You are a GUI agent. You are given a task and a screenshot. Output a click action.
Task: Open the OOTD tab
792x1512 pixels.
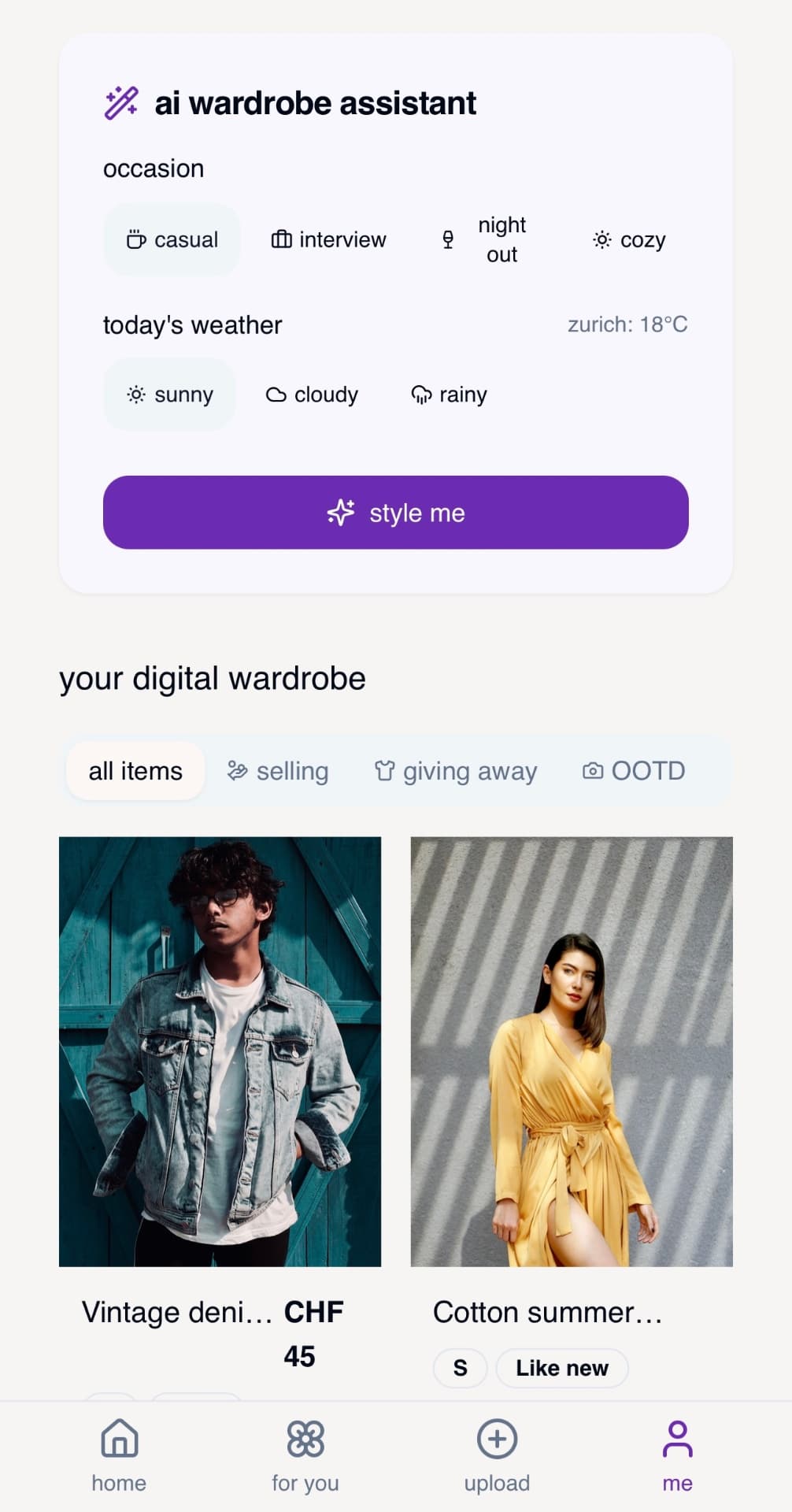click(634, 771)
